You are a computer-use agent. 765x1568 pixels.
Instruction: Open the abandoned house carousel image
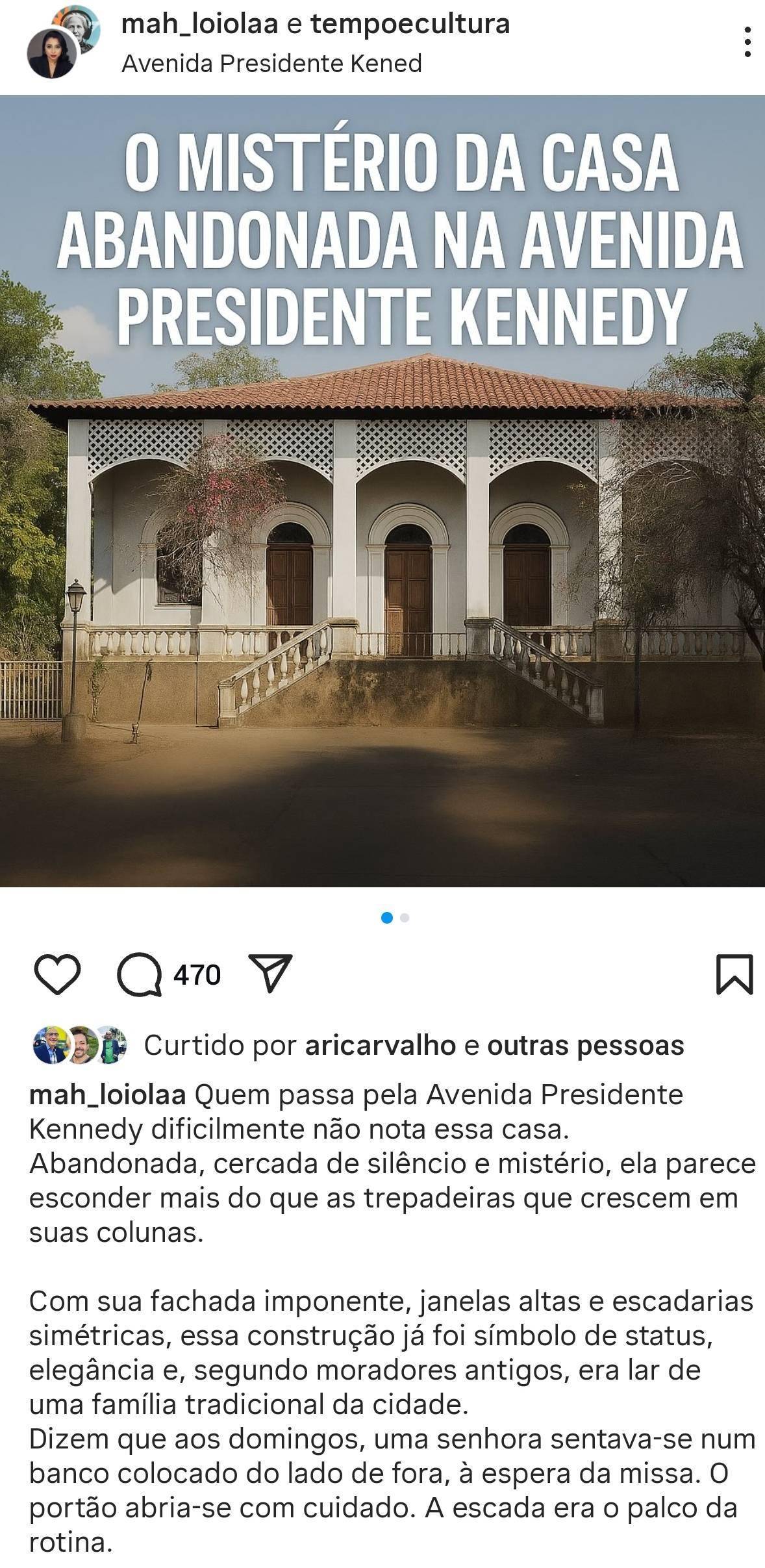(382, 491)
